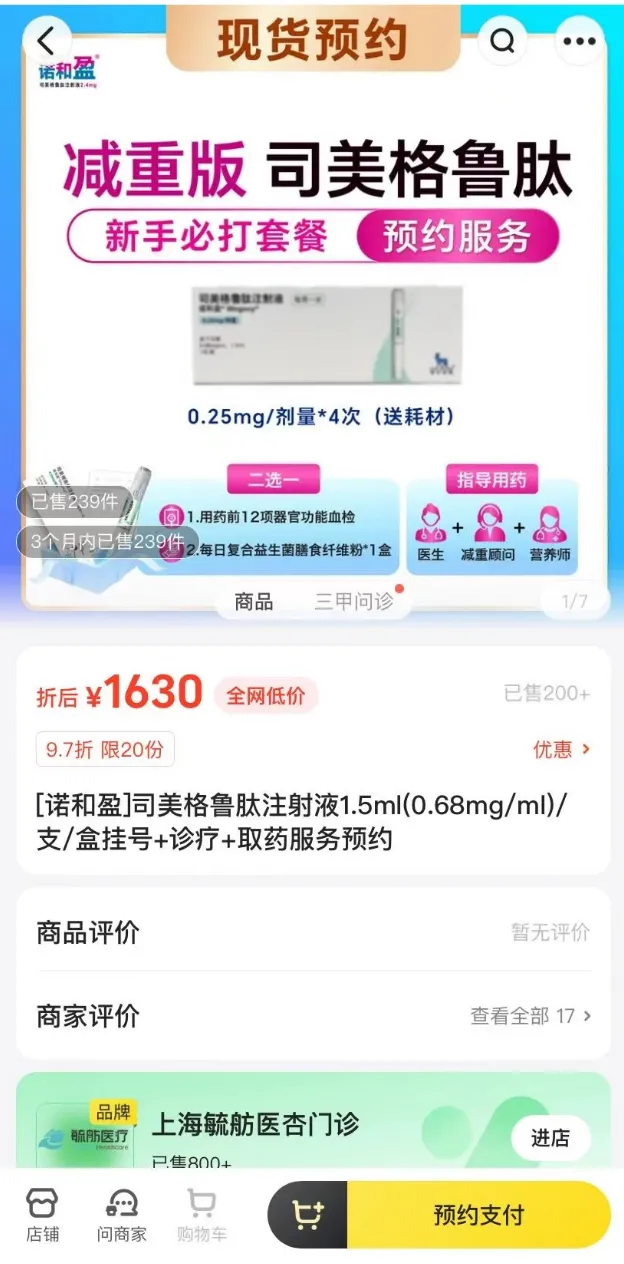Add item to cart with dark cart button
The image size is (624, 1264).
[308, 1215]
